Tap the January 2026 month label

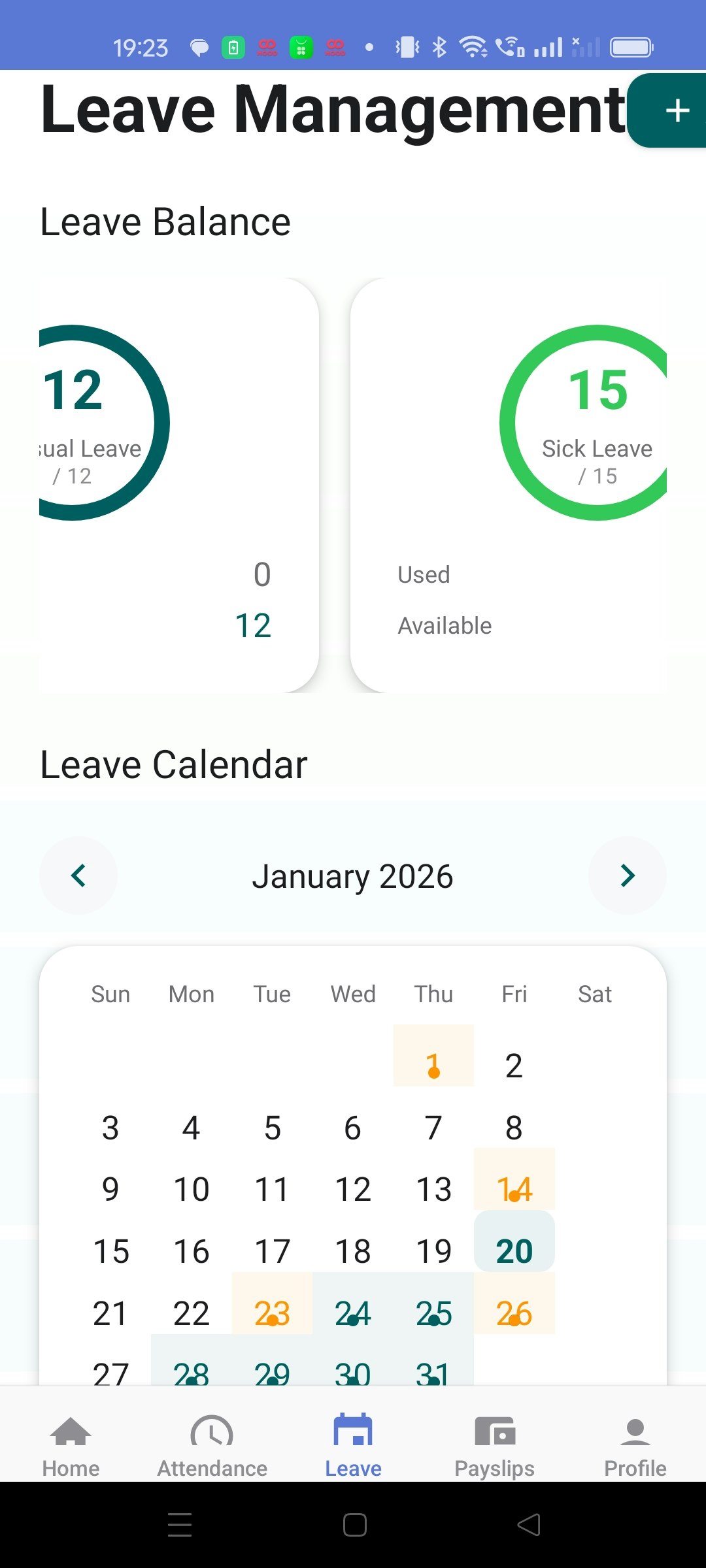[352, 875]
